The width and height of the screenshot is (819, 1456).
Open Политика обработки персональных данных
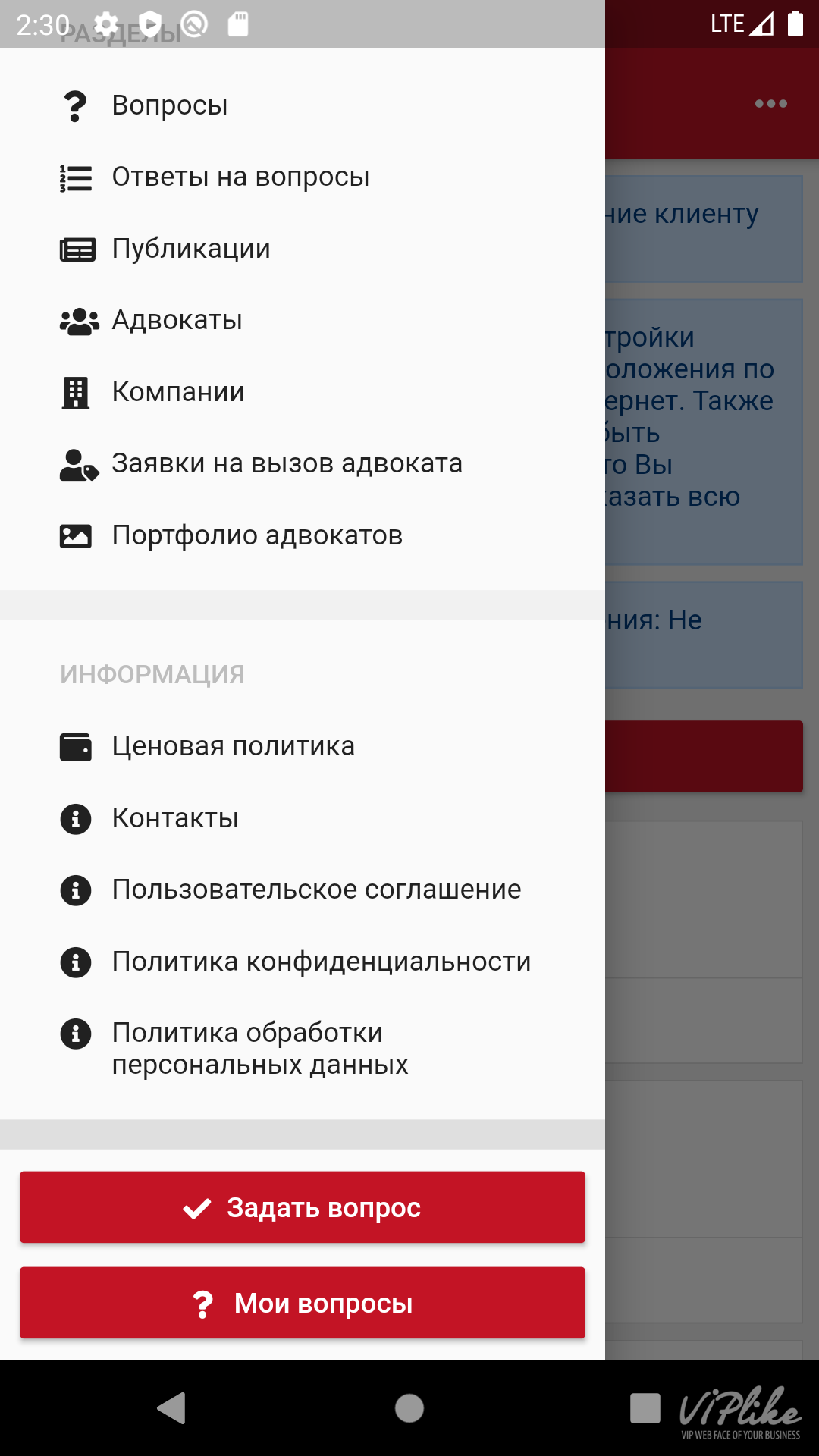[303, 1049]
